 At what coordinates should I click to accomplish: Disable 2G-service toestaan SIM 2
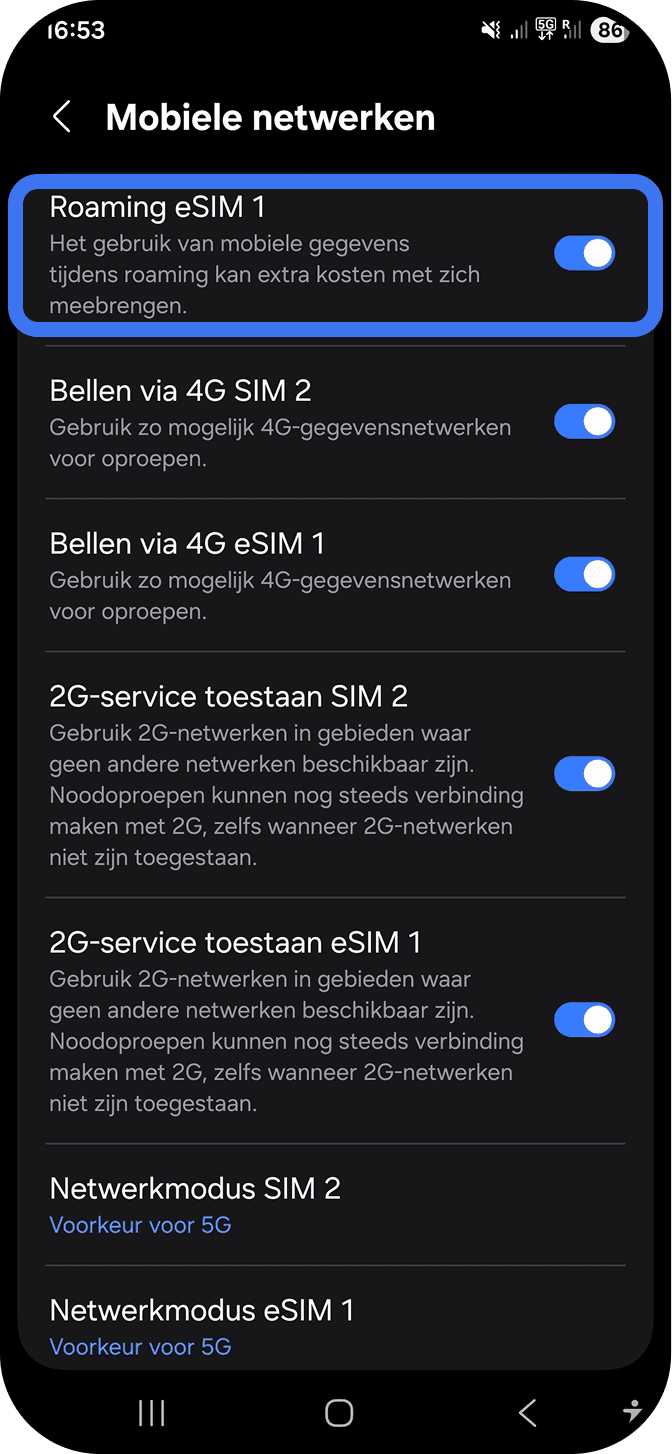coord(584,774)
